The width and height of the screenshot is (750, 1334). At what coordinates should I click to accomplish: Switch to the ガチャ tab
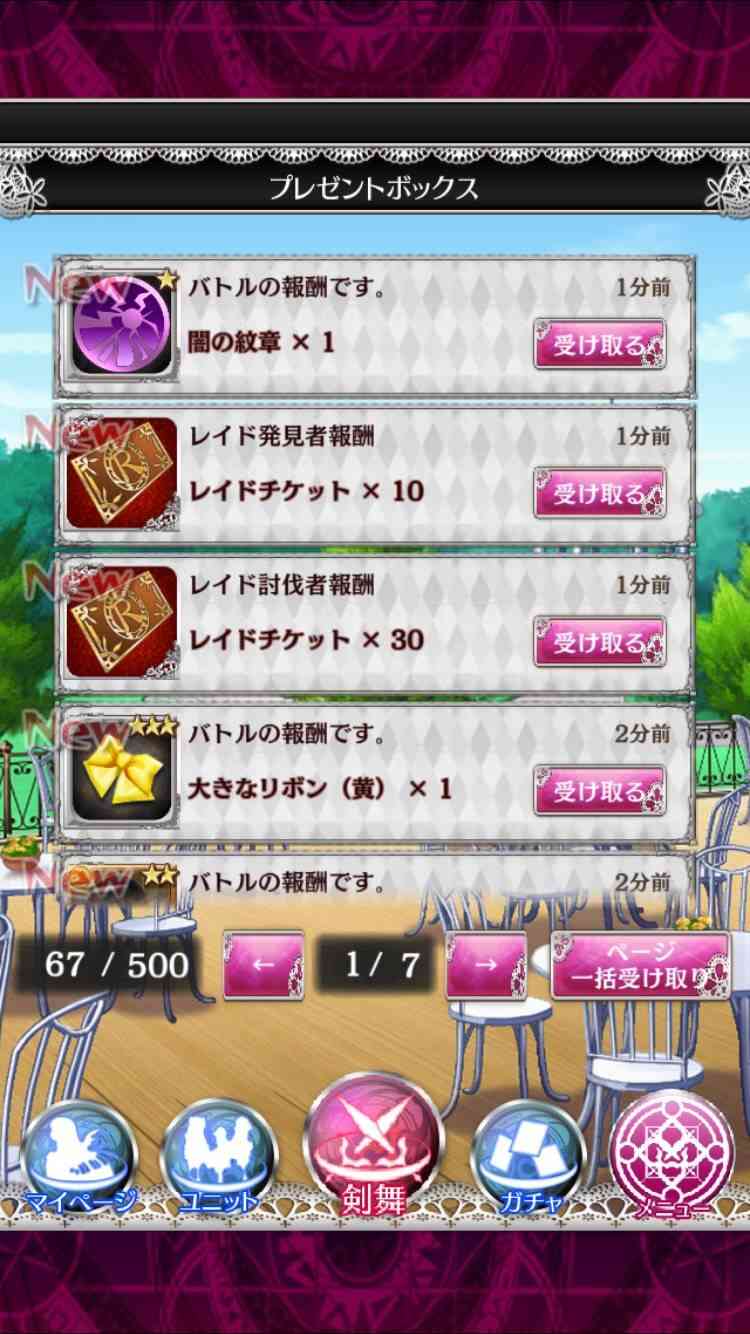pyautogui.click(x=528, y=1157)
